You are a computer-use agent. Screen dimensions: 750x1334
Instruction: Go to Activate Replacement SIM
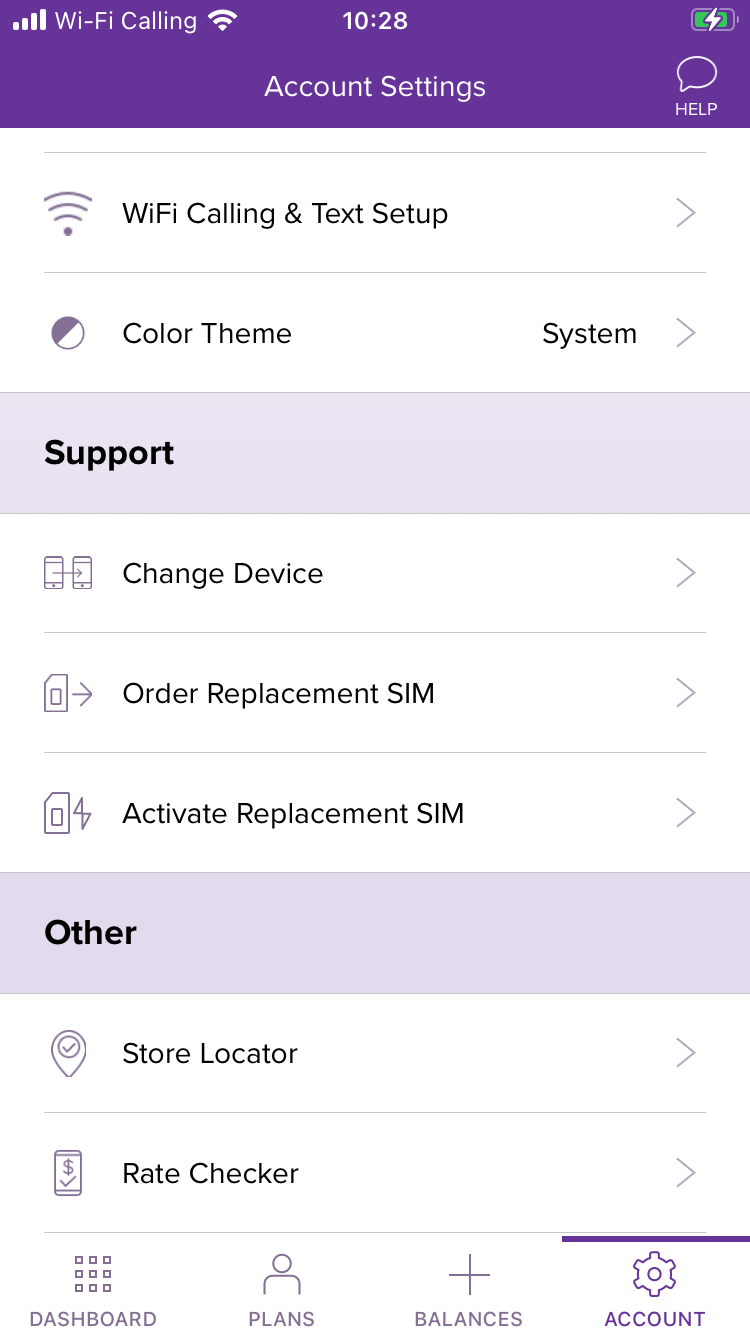375,813
